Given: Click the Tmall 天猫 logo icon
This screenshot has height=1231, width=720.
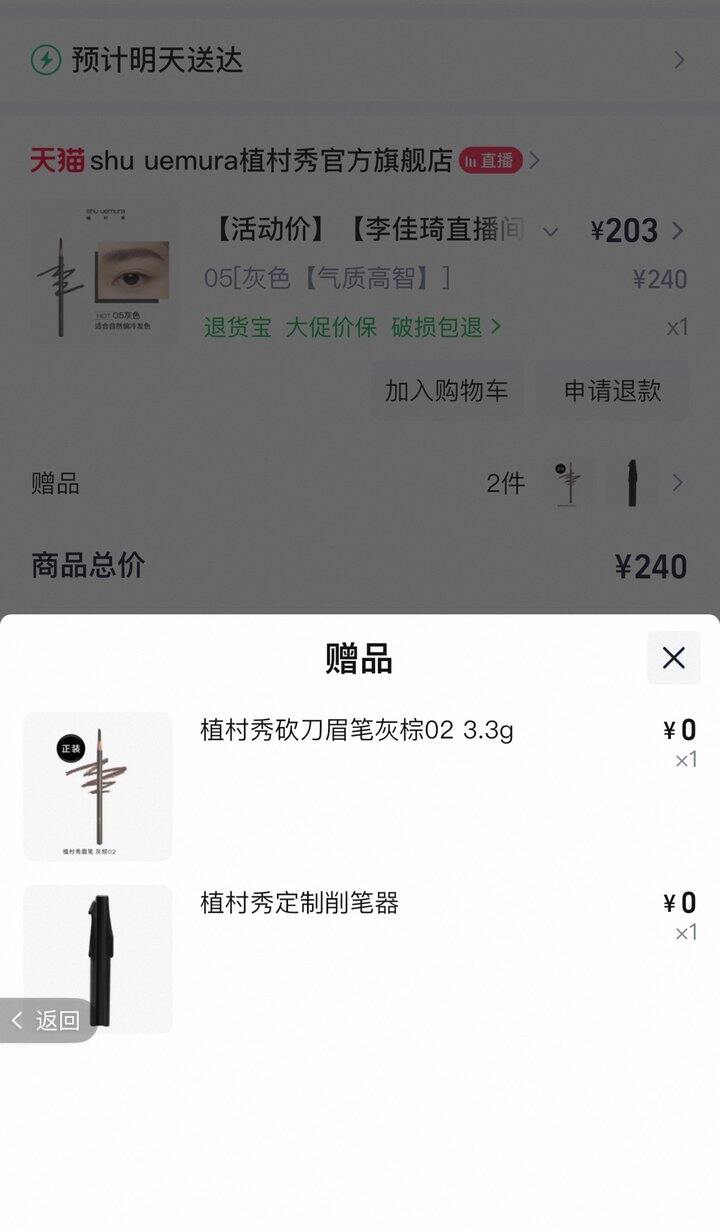Looking at the screenshot, I should pos(53,159).
